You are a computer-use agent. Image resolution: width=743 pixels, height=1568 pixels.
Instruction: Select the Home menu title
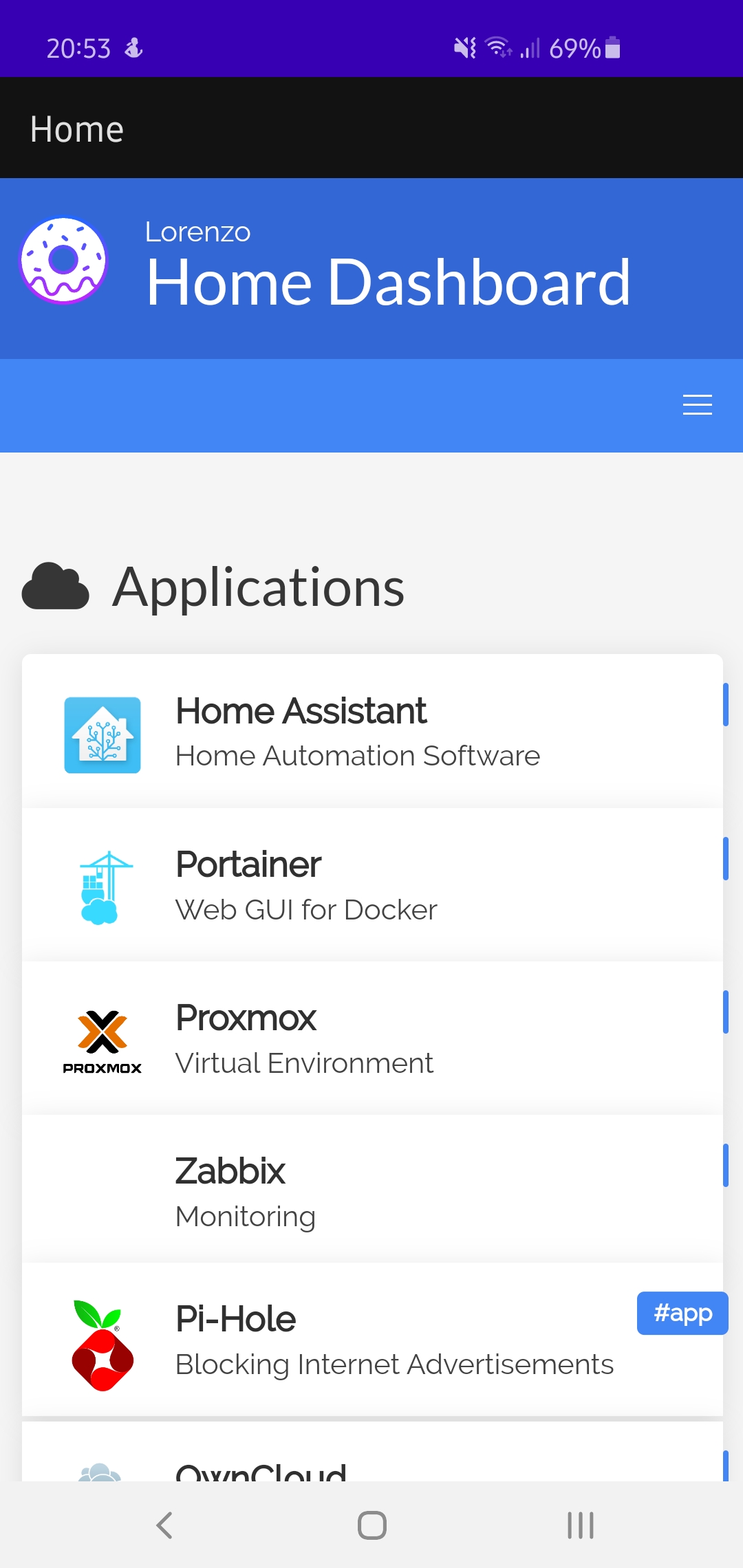tap(76, 128)
